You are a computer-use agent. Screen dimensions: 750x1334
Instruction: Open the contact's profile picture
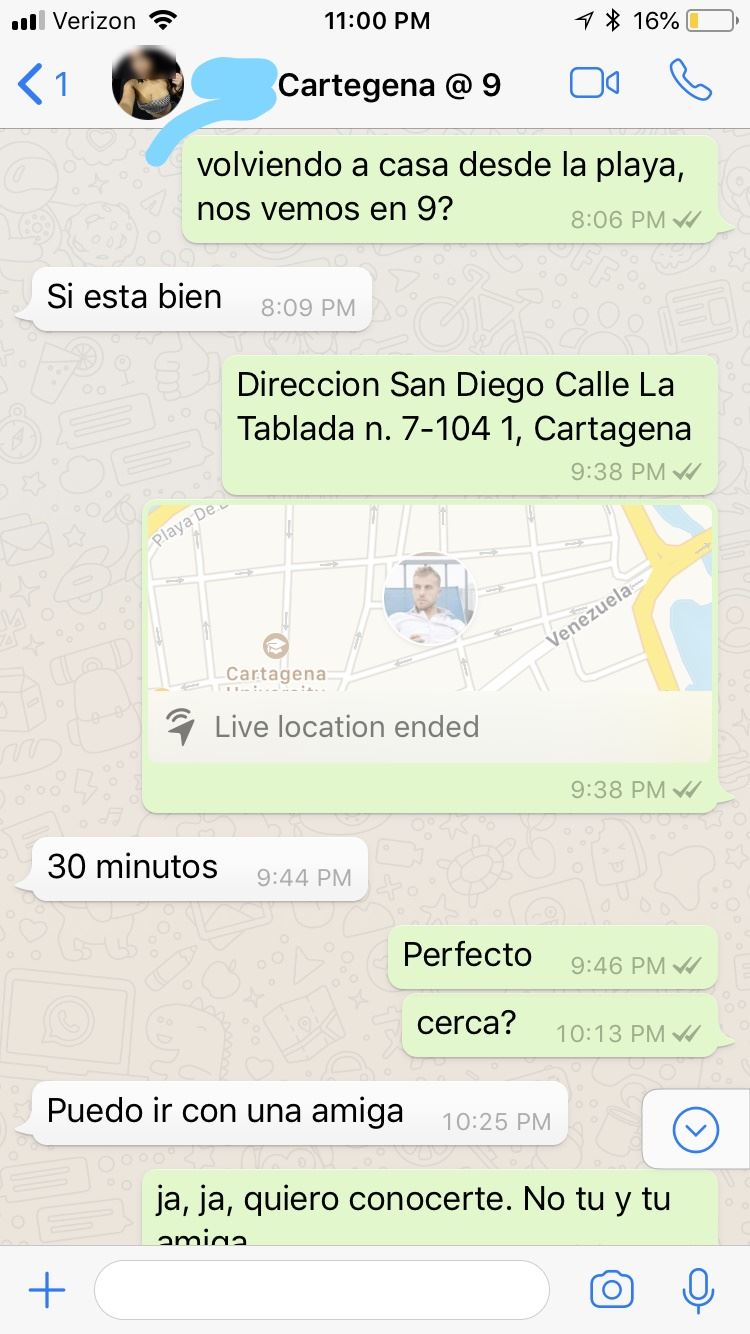pyautogui.click(x=147, y=84)
